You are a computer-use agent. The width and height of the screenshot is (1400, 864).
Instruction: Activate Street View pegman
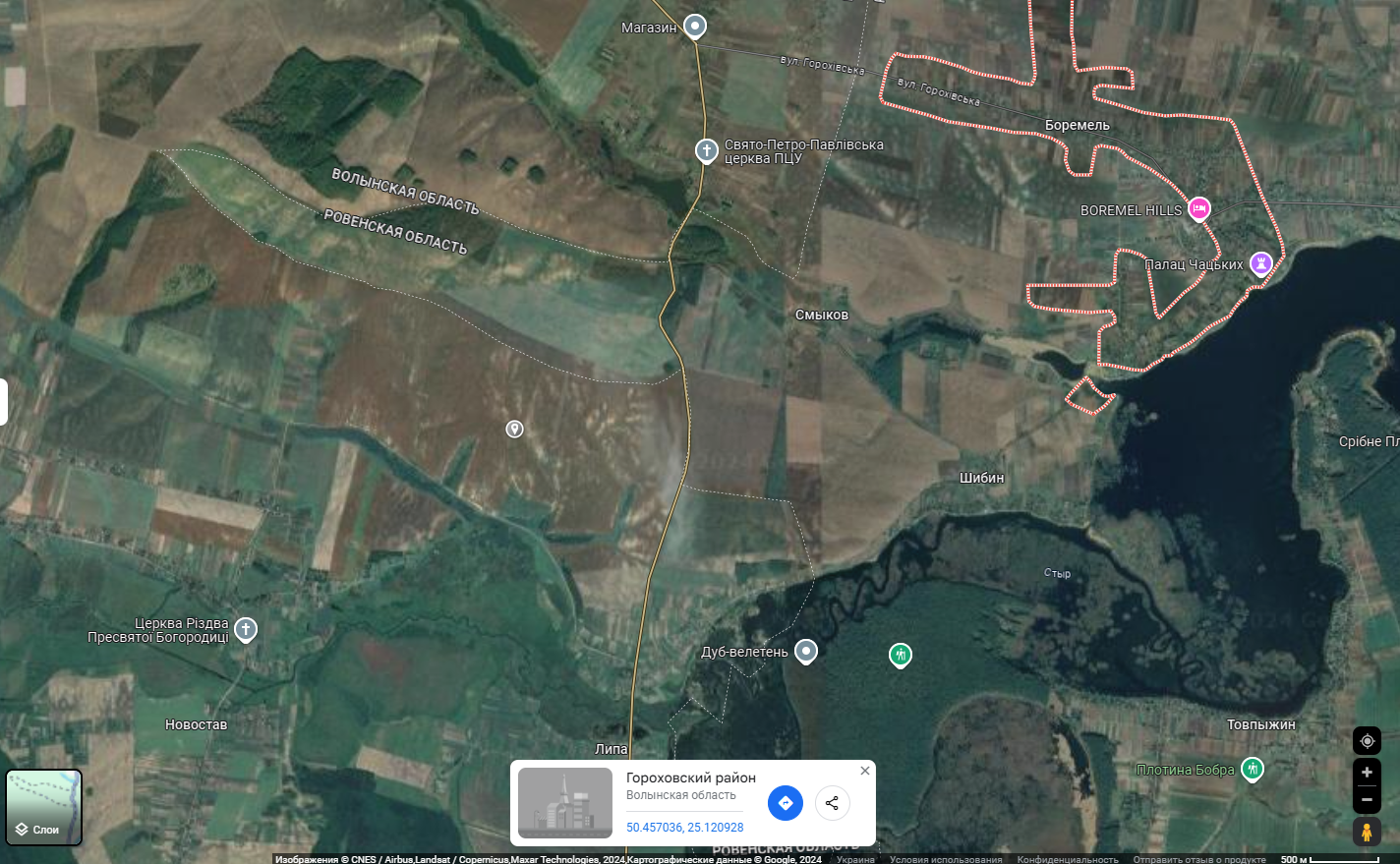coord(1367,832)
